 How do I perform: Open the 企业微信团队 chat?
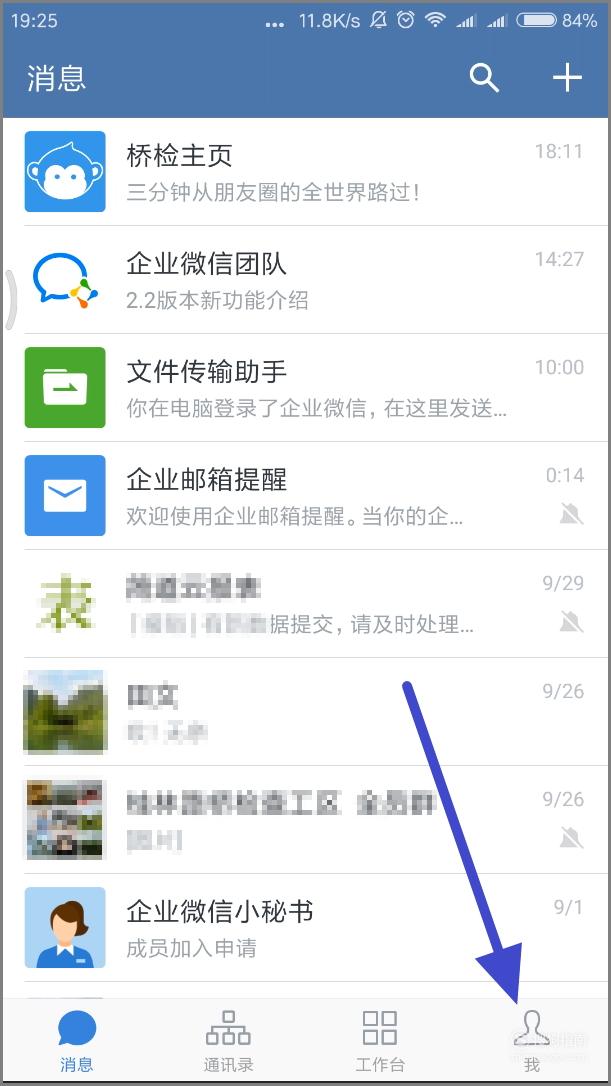(306, 280)
